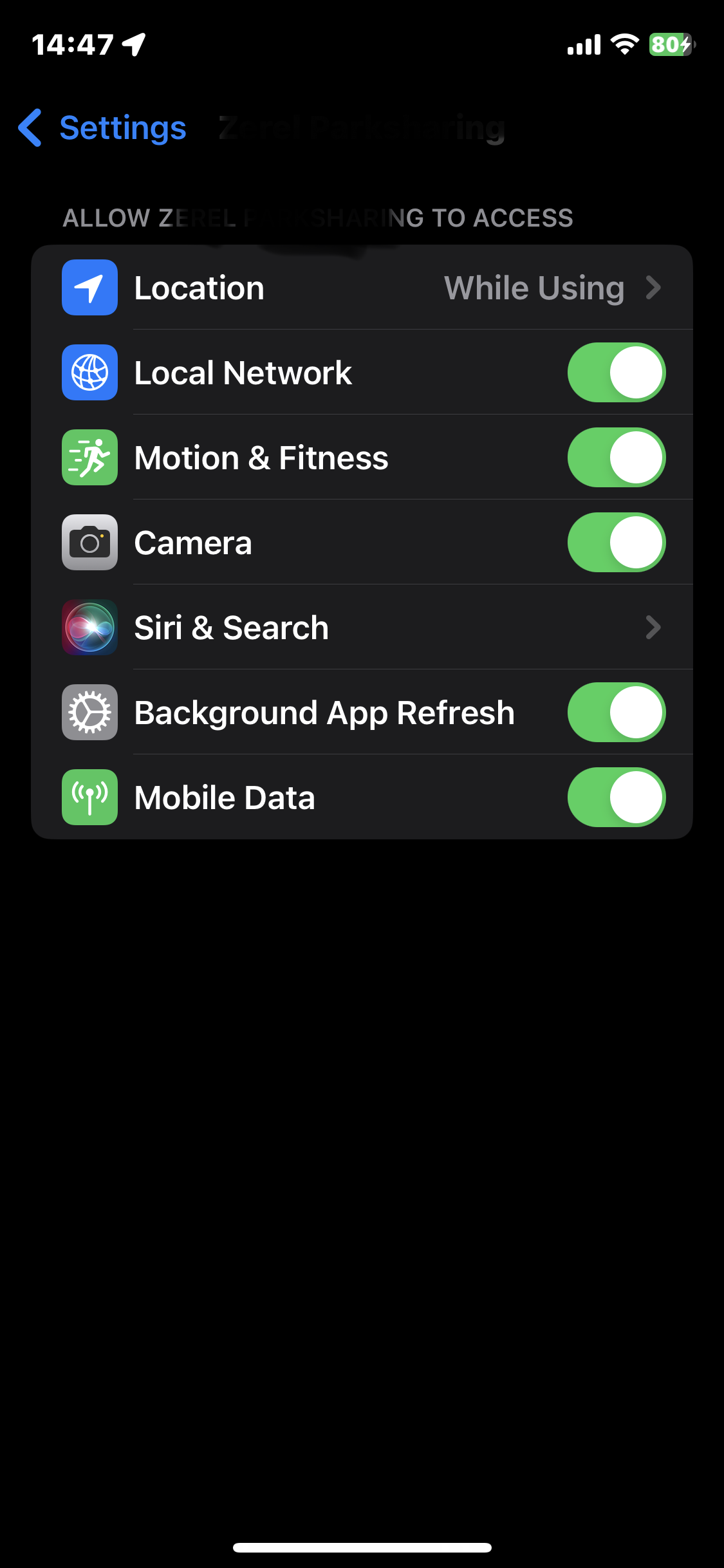This screenshot has width=724, height=1568.
Task: Disable Camera access
Action: pos(616,542)
